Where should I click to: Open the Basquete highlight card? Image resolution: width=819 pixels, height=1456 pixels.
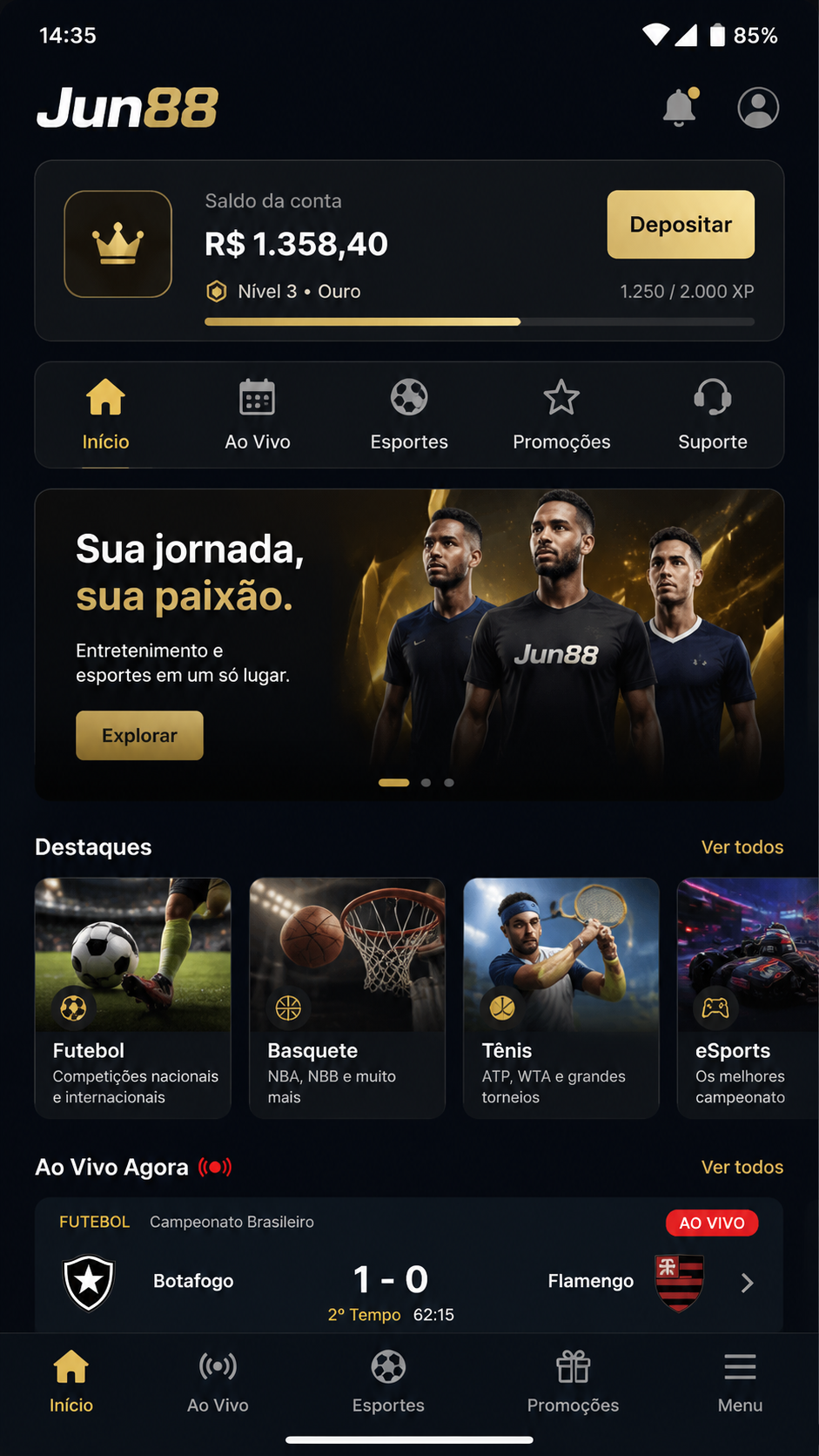click(x=347, y=998)
